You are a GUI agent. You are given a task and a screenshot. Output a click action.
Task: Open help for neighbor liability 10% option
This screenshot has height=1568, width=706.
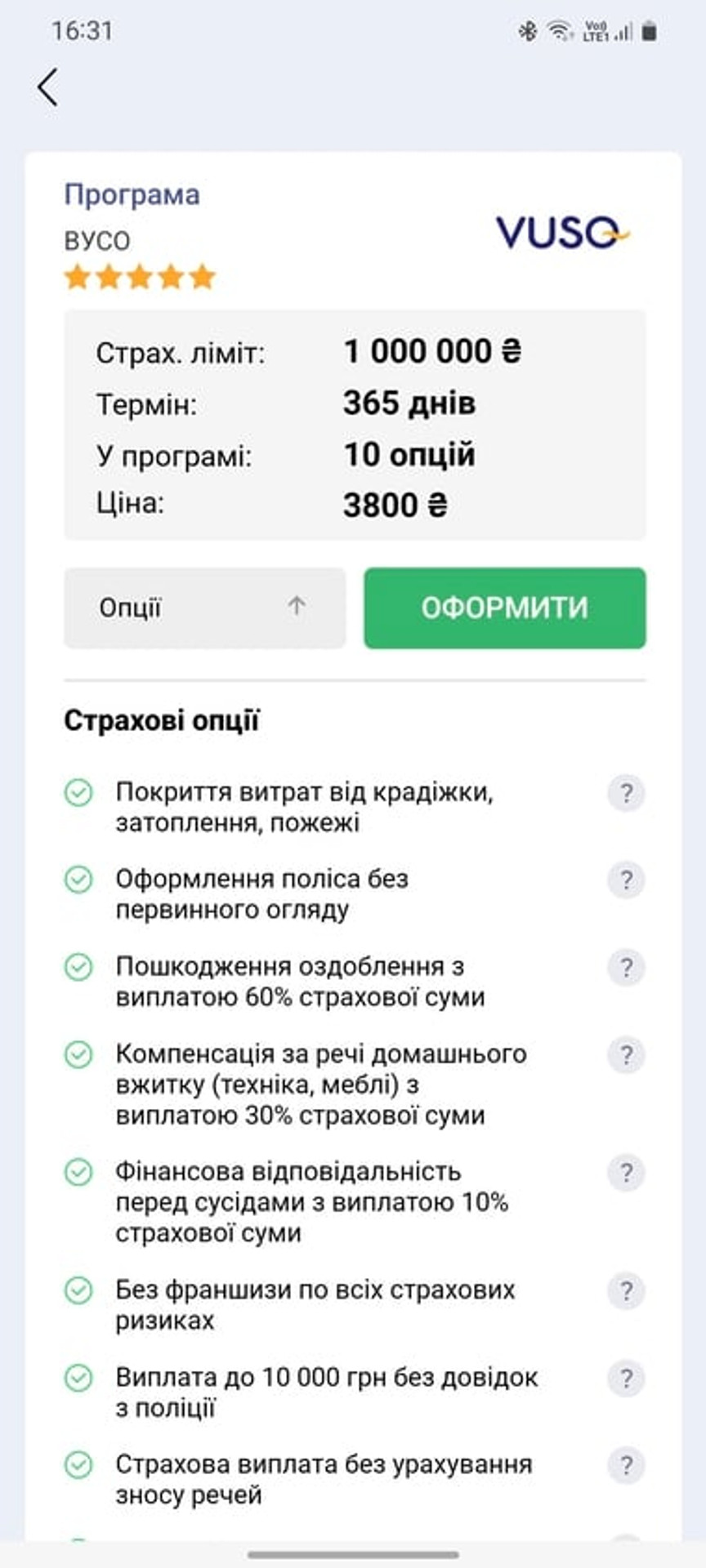tap(626, 1173)
